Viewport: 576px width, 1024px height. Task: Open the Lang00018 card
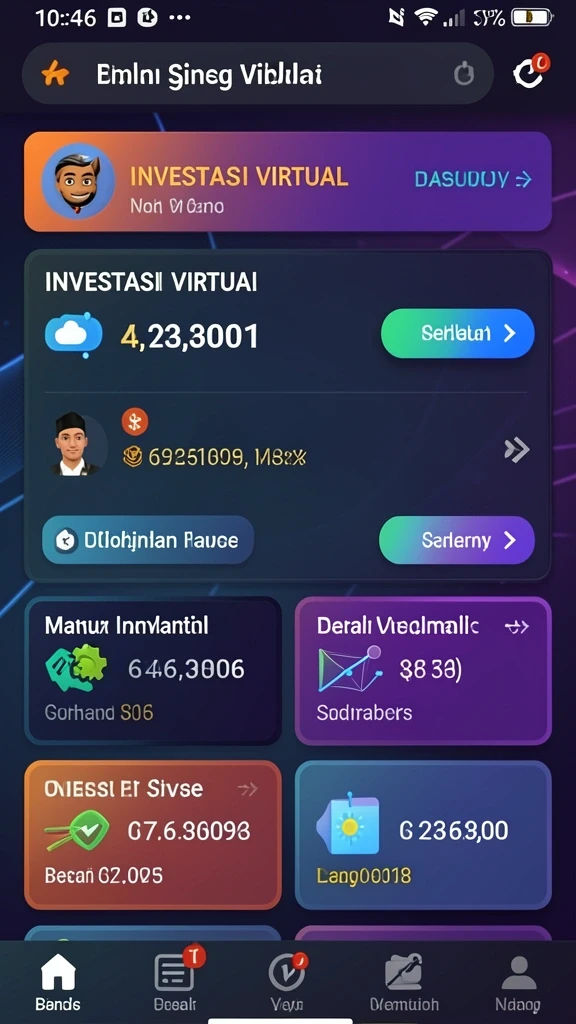click(x=423, y=835)
